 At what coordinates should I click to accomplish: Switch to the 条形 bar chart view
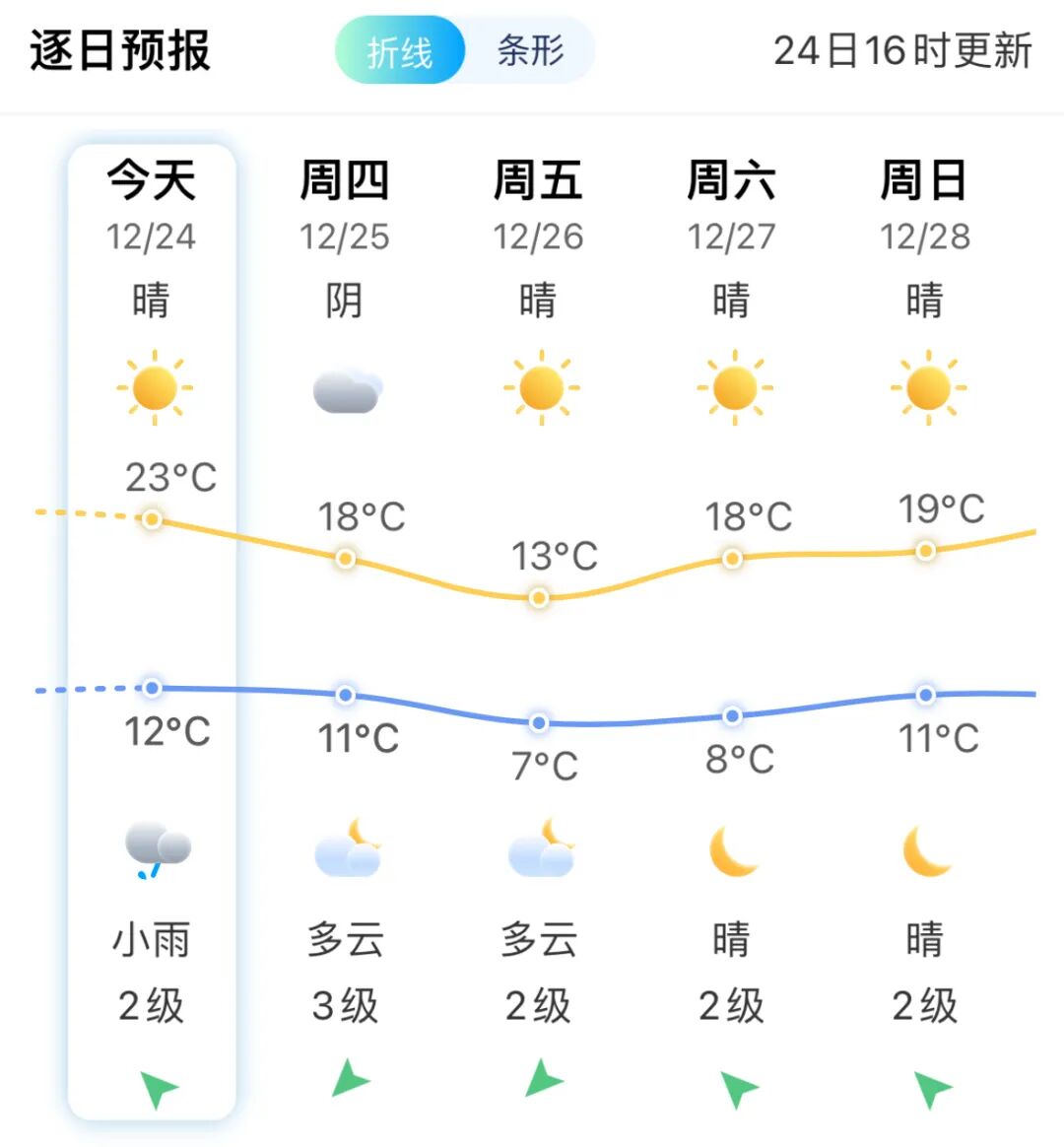(530, 50)
